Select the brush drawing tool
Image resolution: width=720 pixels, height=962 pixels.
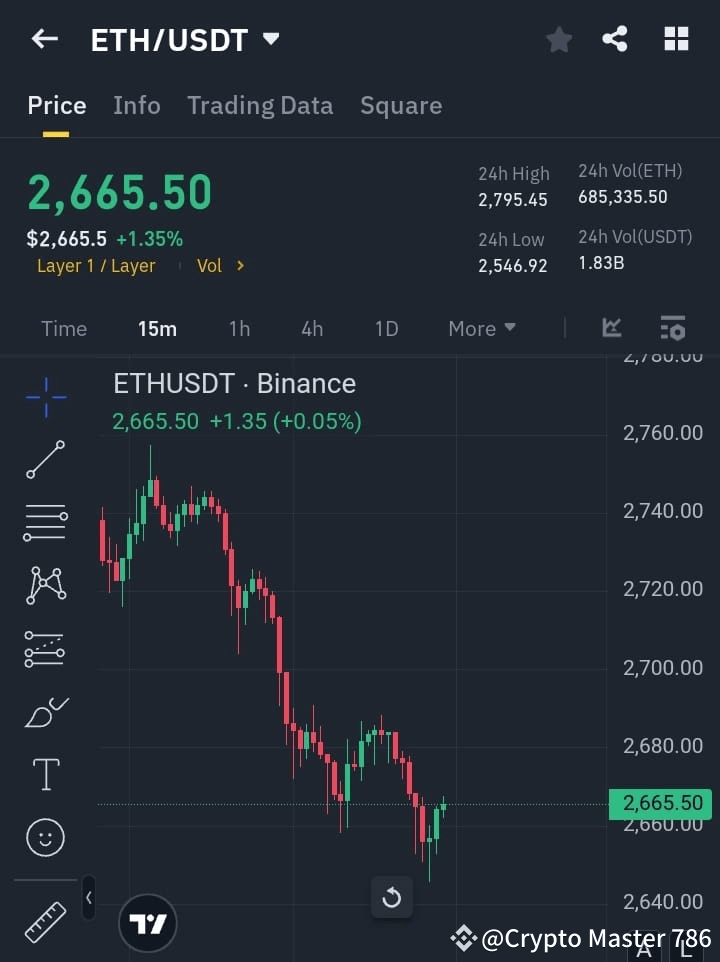click(44, 711)
